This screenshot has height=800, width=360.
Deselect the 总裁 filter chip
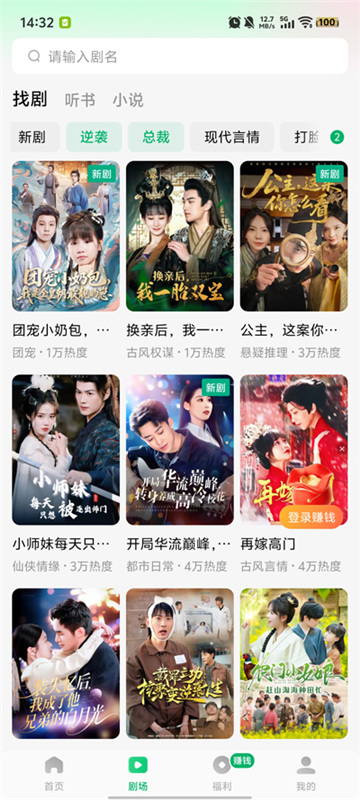tap(156, 137)
